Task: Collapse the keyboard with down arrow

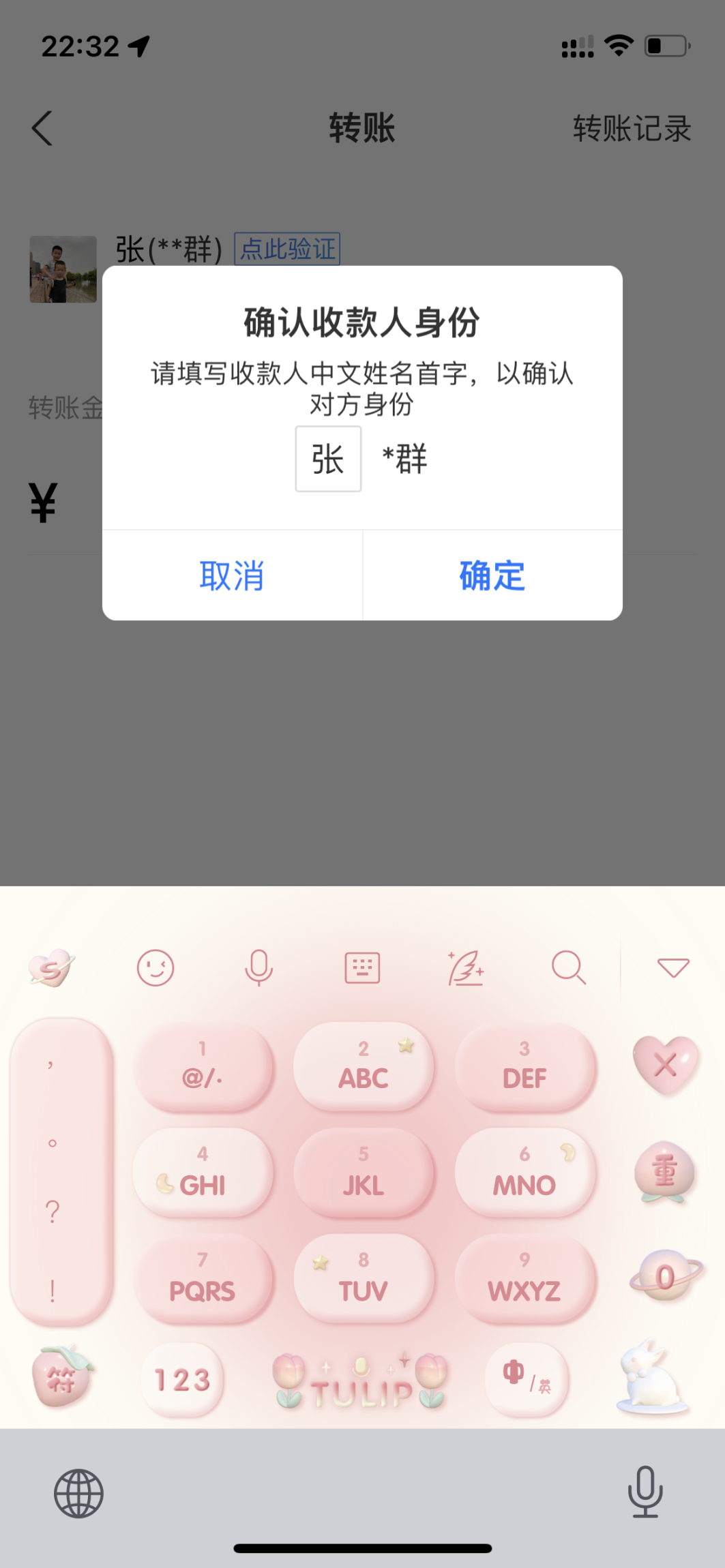Action: (672, 967)
